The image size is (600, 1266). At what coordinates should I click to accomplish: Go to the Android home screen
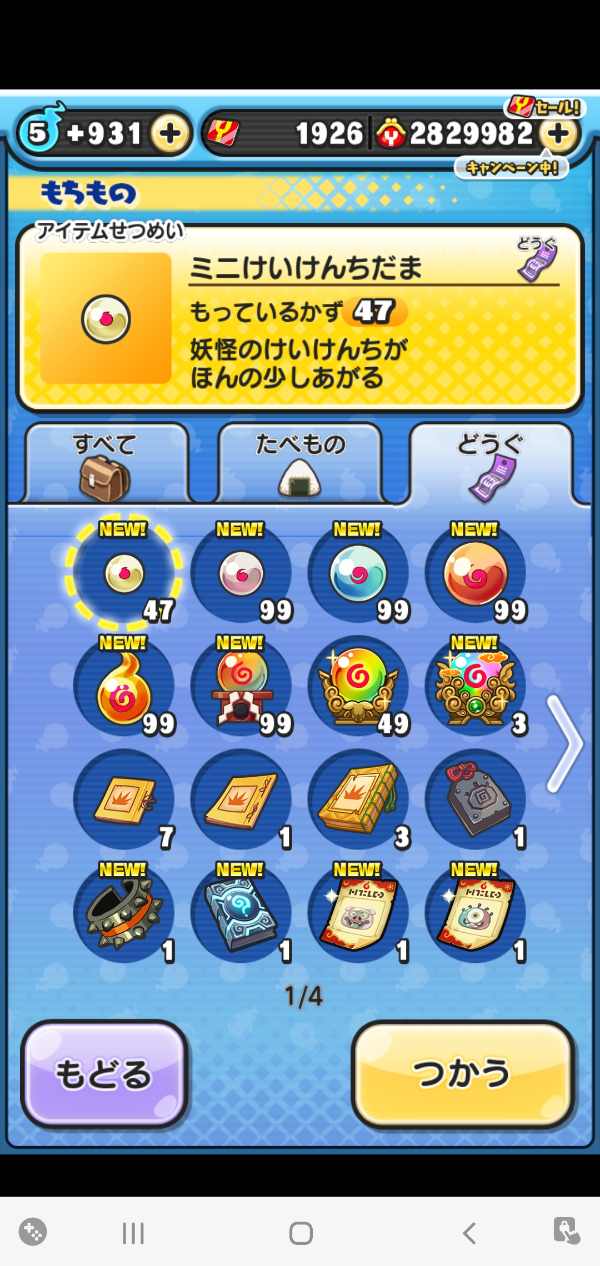(300, 1233)
